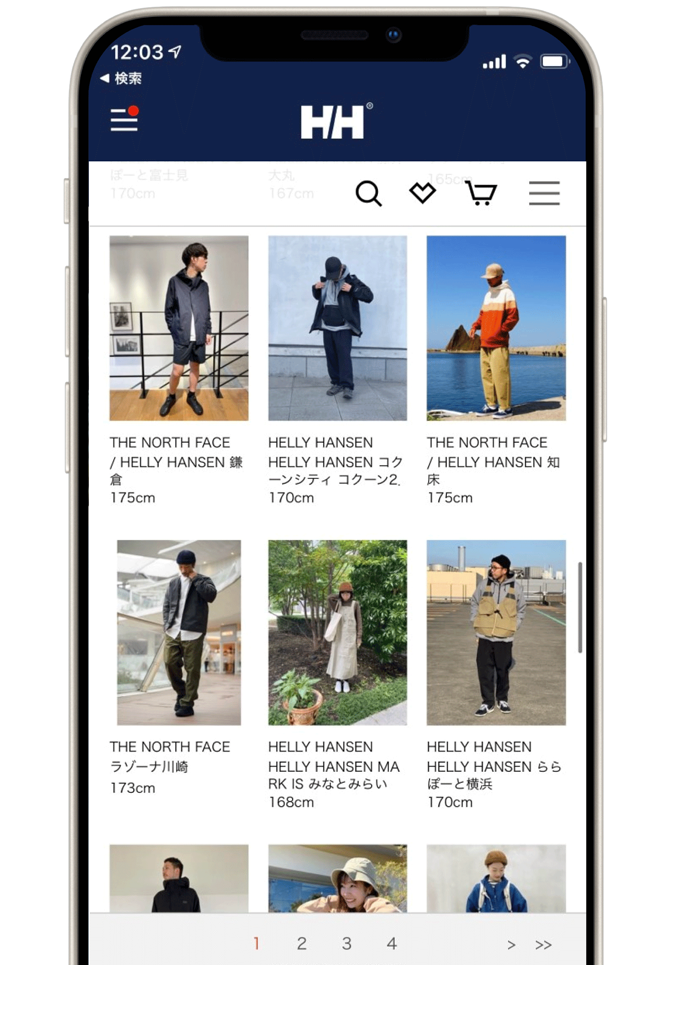Go to page 4
The image size is (692, 1029).
click(x=391, y=944)
